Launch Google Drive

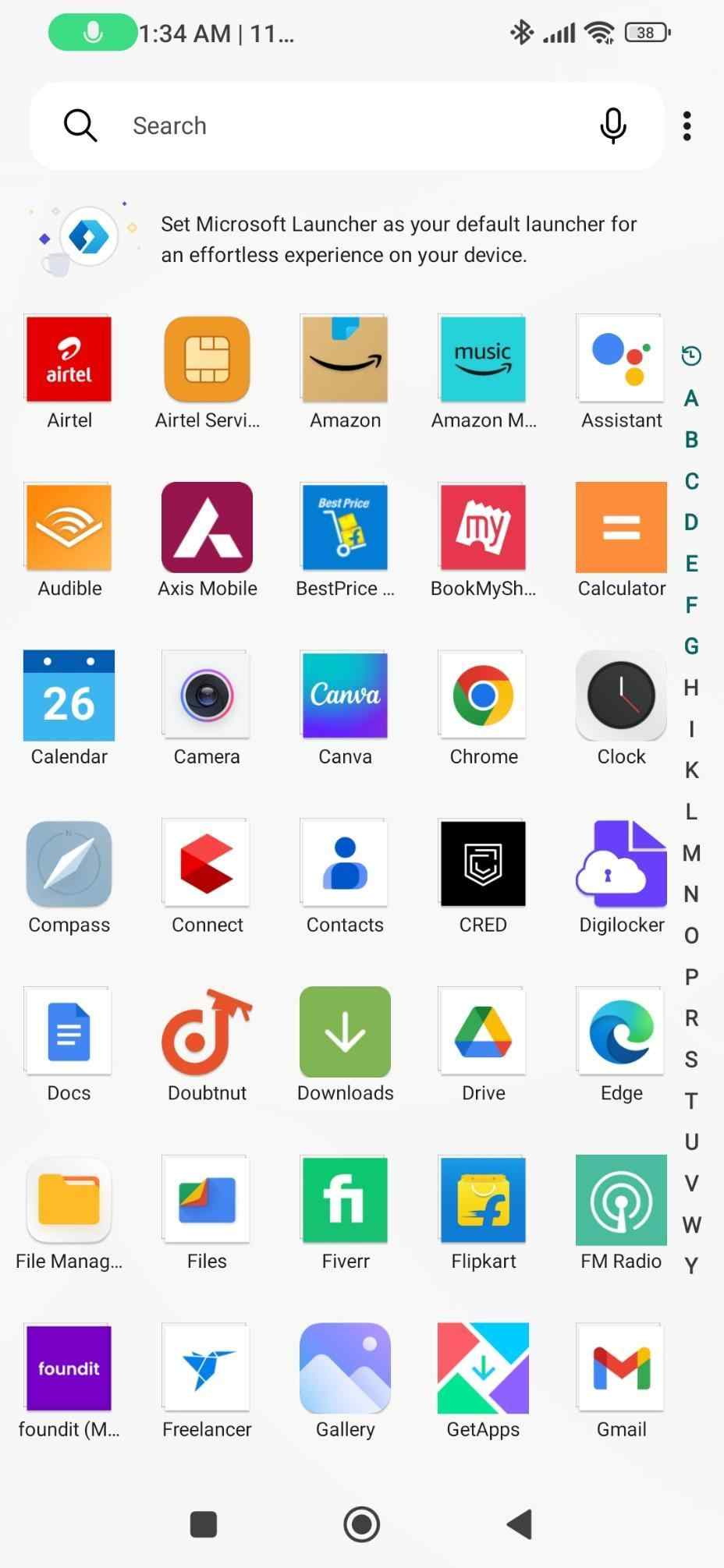tap(483, 1032)
